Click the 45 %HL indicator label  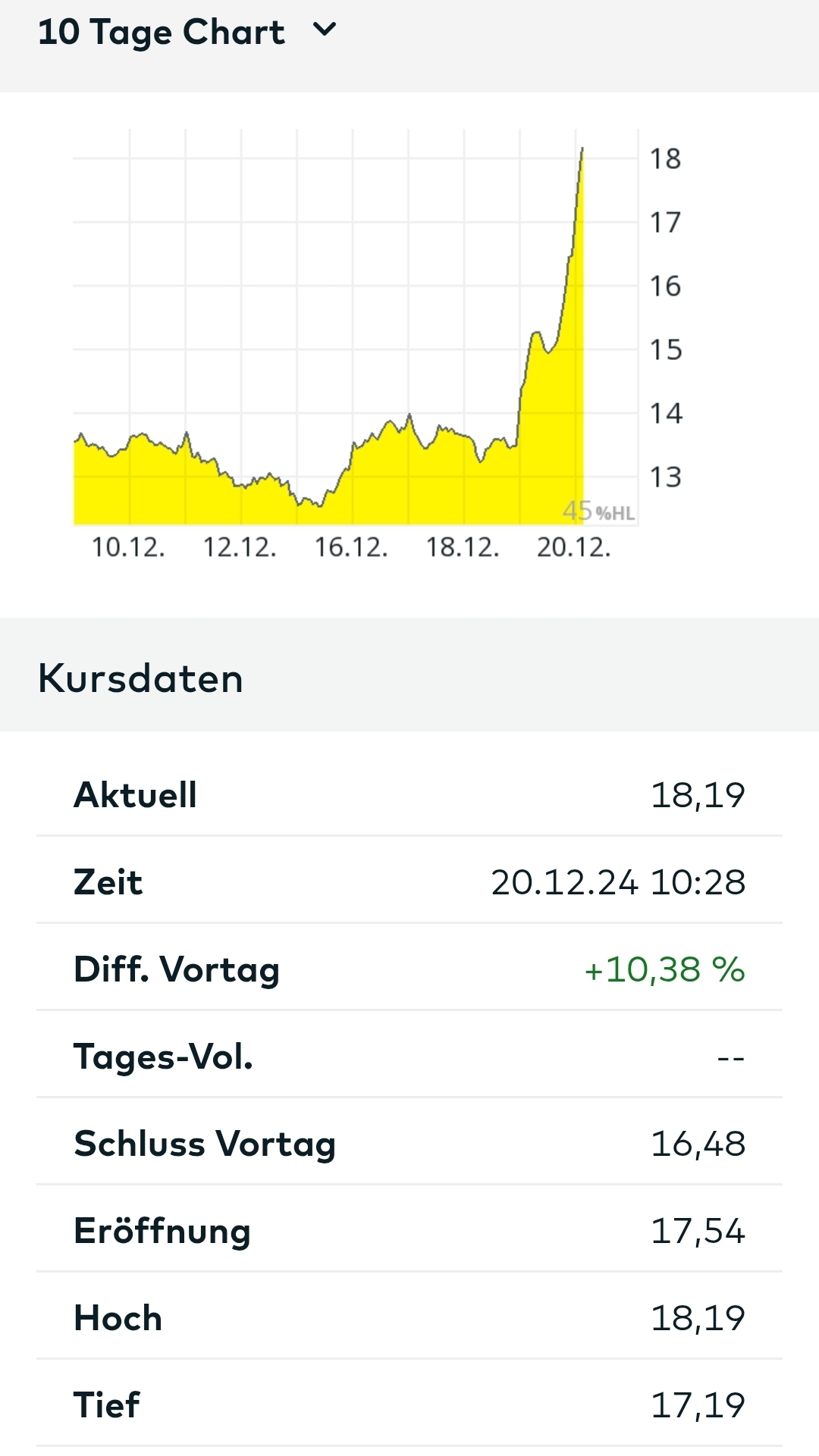599,512
